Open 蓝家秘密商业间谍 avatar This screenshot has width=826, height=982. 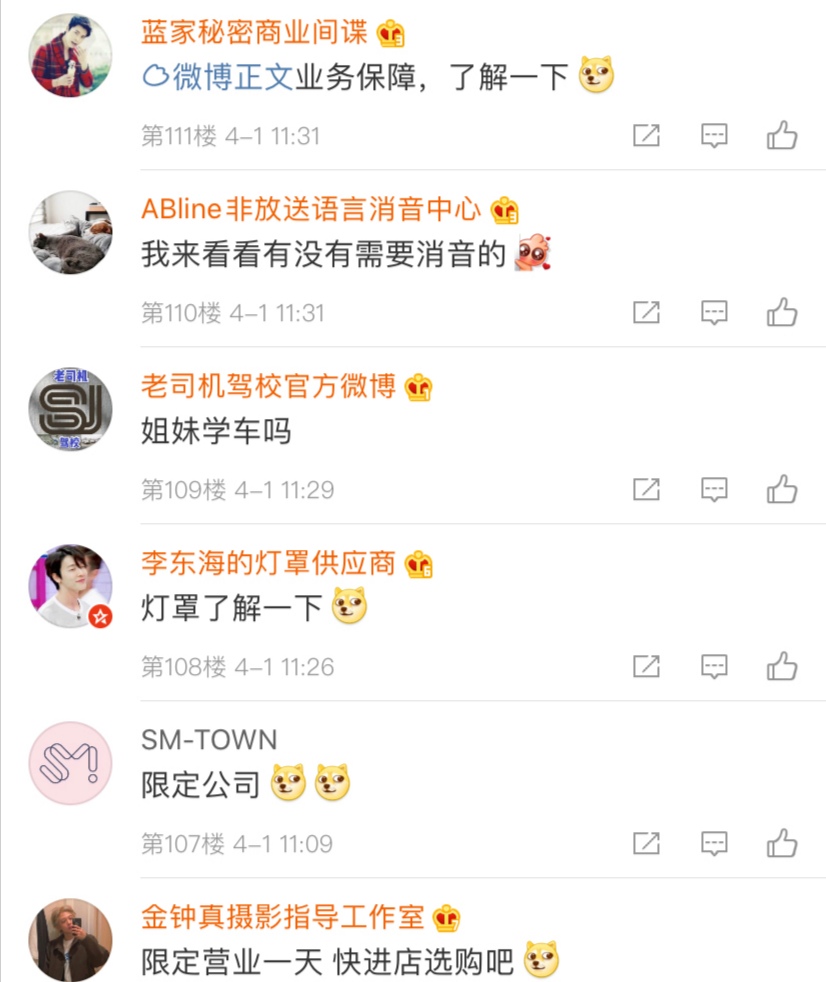coord(70,55)
